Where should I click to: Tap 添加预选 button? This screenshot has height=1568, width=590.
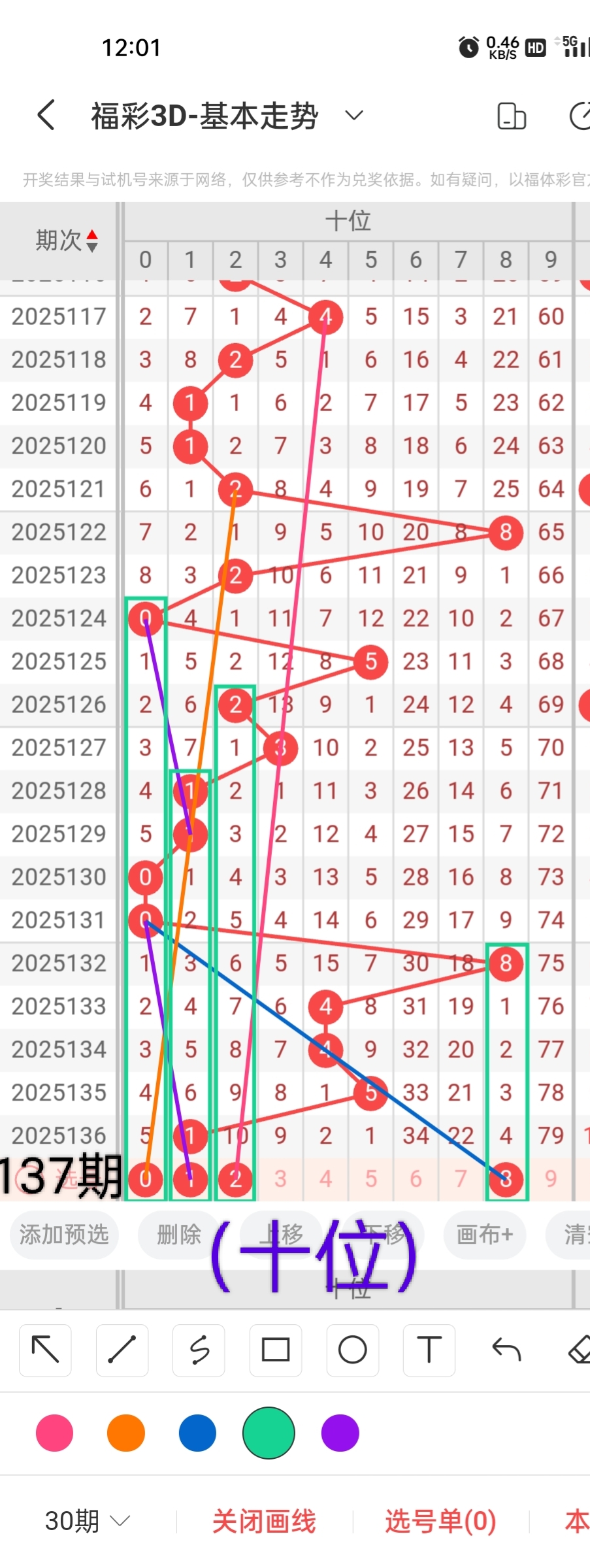[x=64, y=1234]
